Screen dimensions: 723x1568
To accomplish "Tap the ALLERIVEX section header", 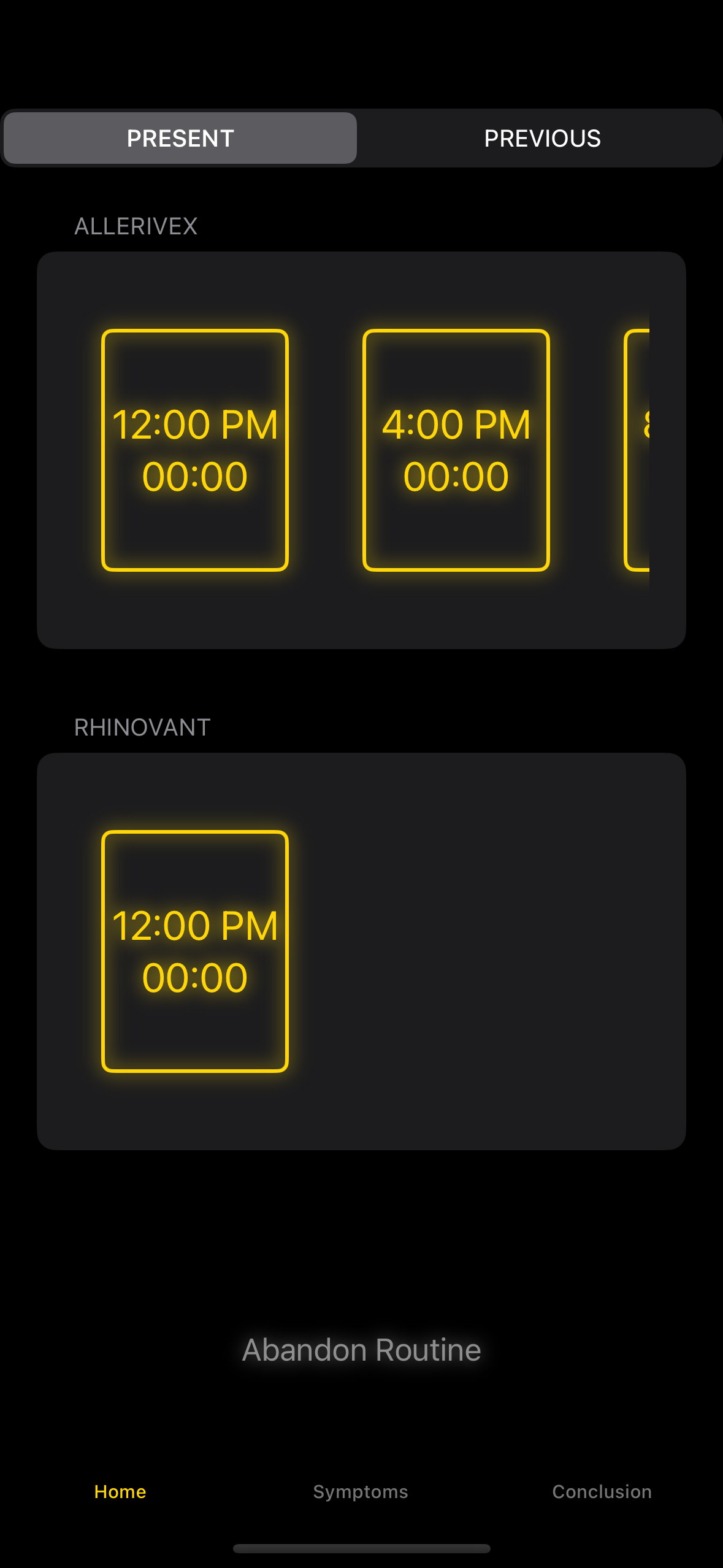I will [136, 226].
